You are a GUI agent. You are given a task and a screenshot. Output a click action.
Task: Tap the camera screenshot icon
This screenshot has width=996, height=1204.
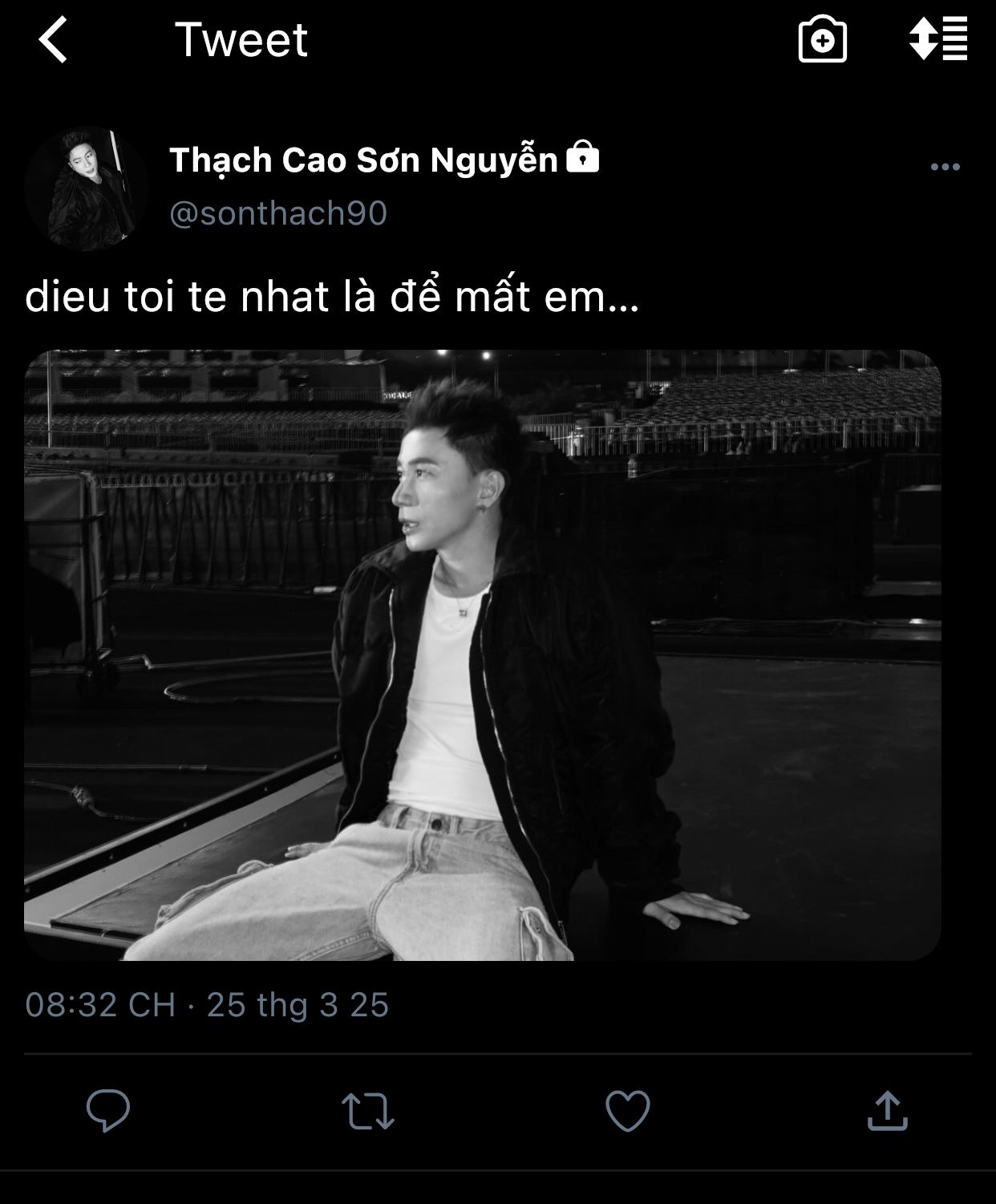[822, 40]
